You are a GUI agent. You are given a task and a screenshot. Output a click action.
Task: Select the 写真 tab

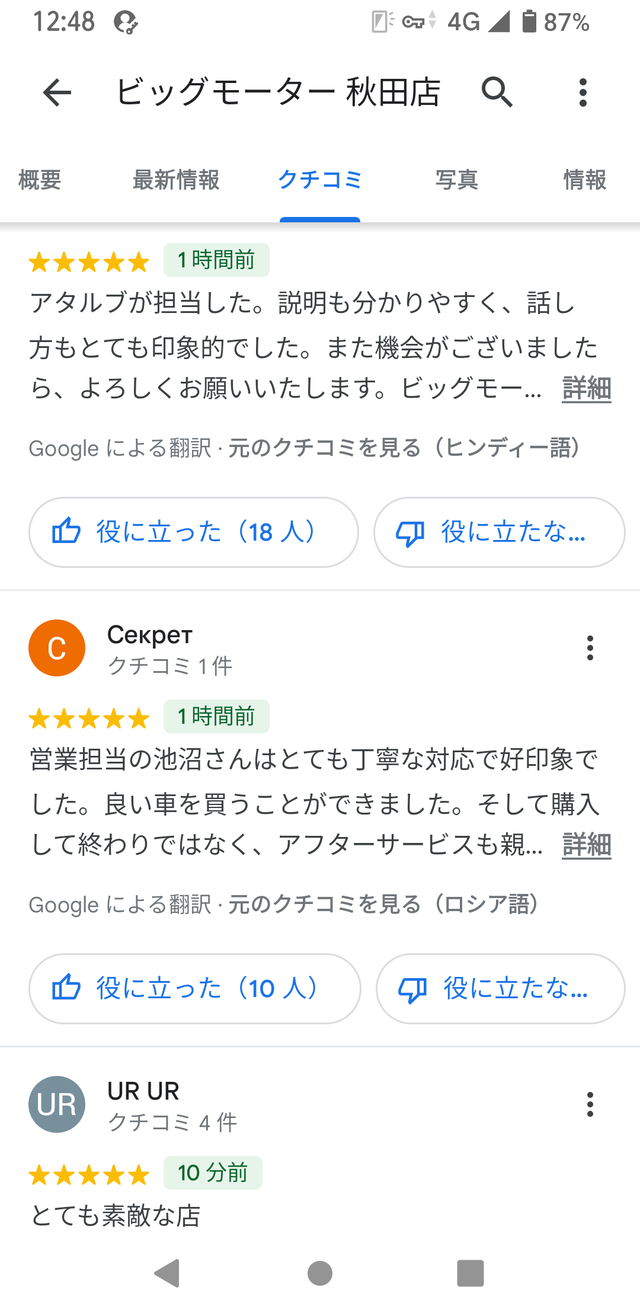point(456,180)
